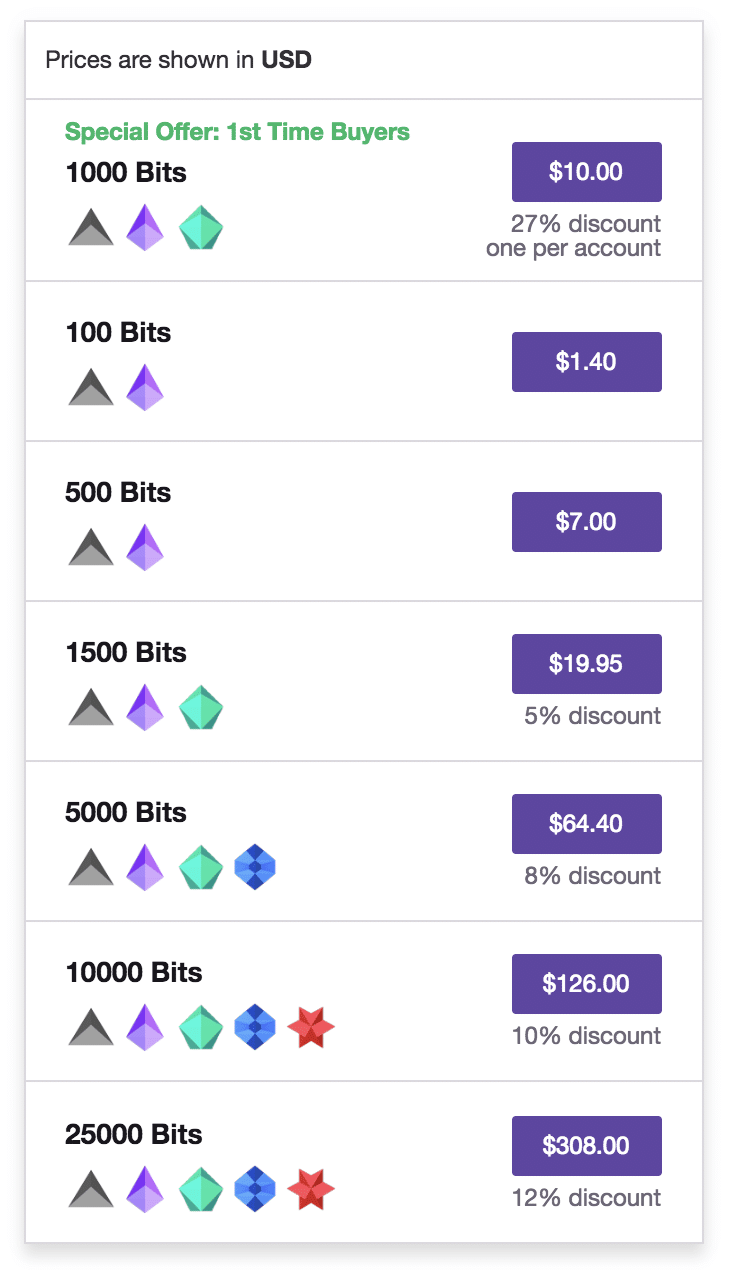Buy 25000 Bits for $308.00

tap(586, 1145)
